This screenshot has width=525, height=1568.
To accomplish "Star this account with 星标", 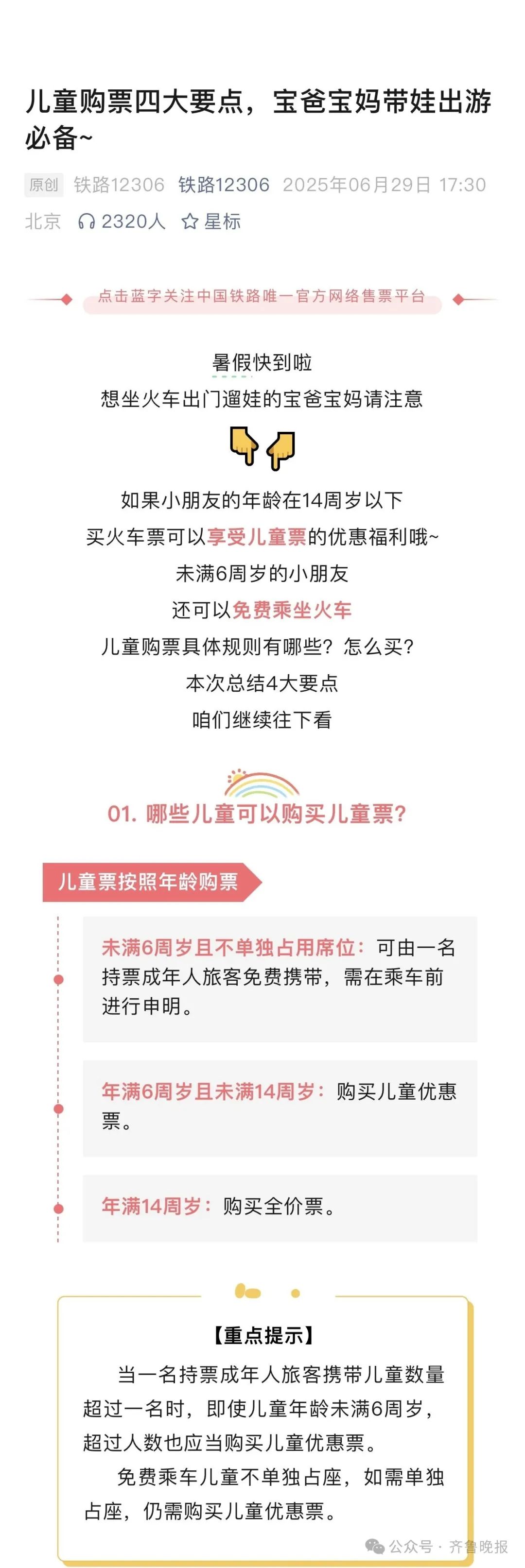I will (x=211, y=222).
